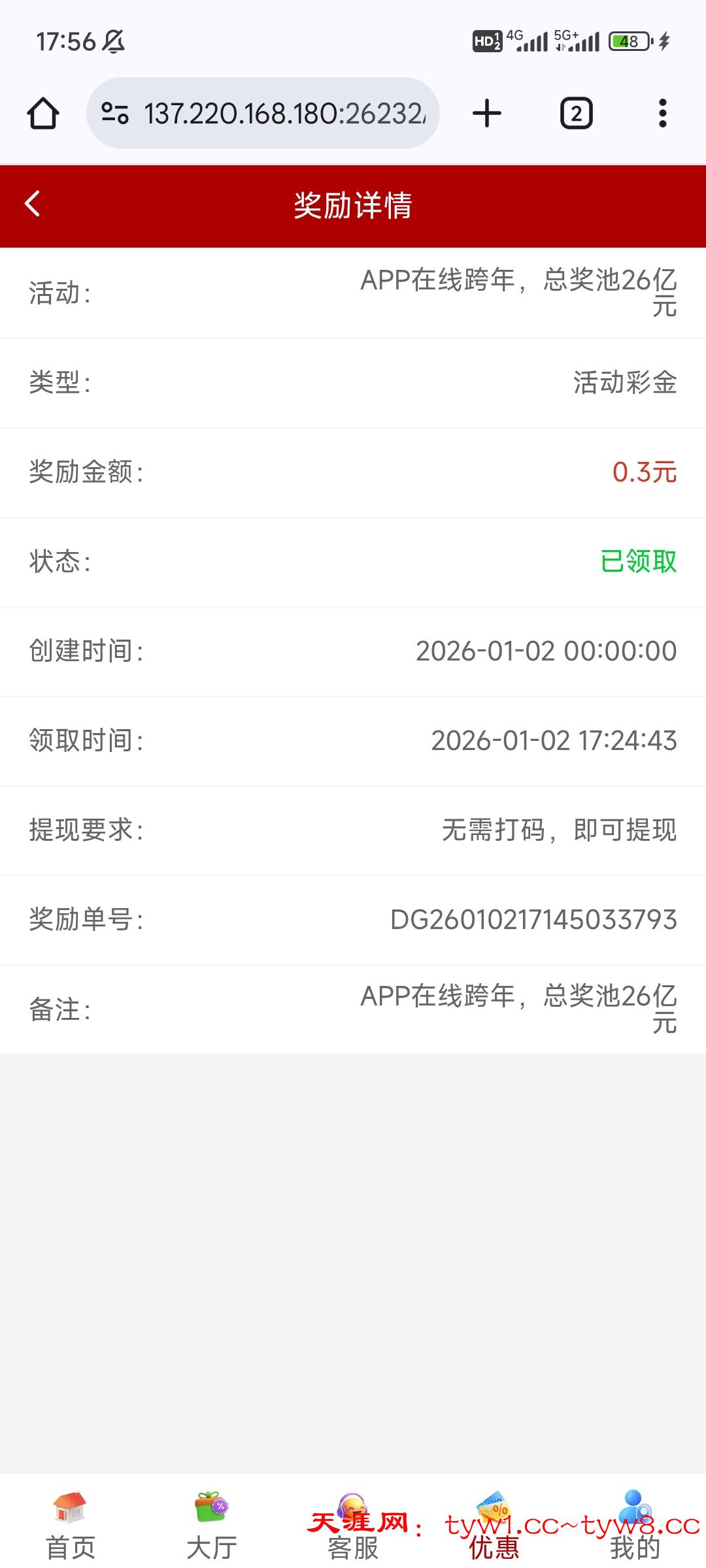This screenshot has width=706, height=1568.
Task: Show the open tabs switcher
Action: [x=576, y=114]
